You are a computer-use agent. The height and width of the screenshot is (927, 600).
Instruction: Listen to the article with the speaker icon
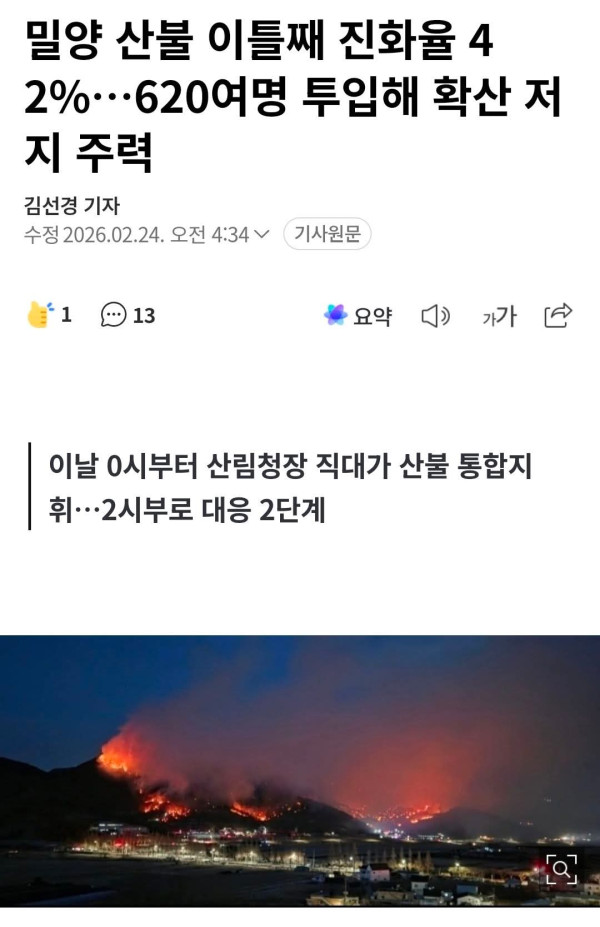(x=435, y=317)
